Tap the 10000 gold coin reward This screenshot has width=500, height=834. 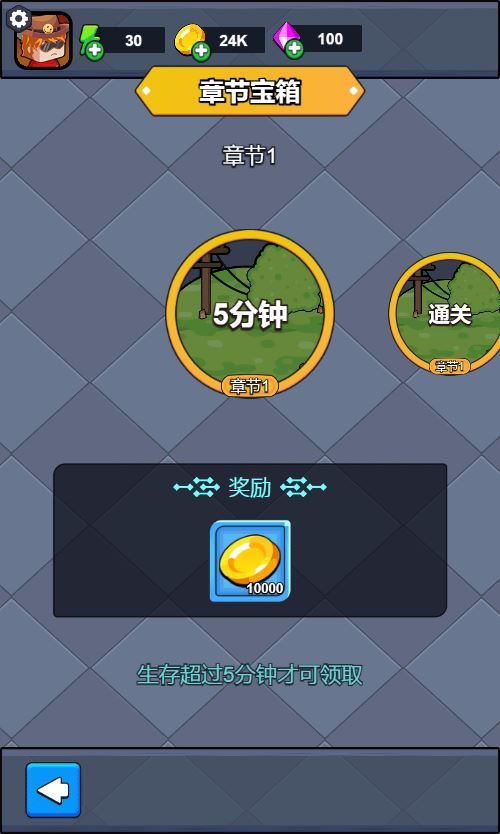point(250,561)
